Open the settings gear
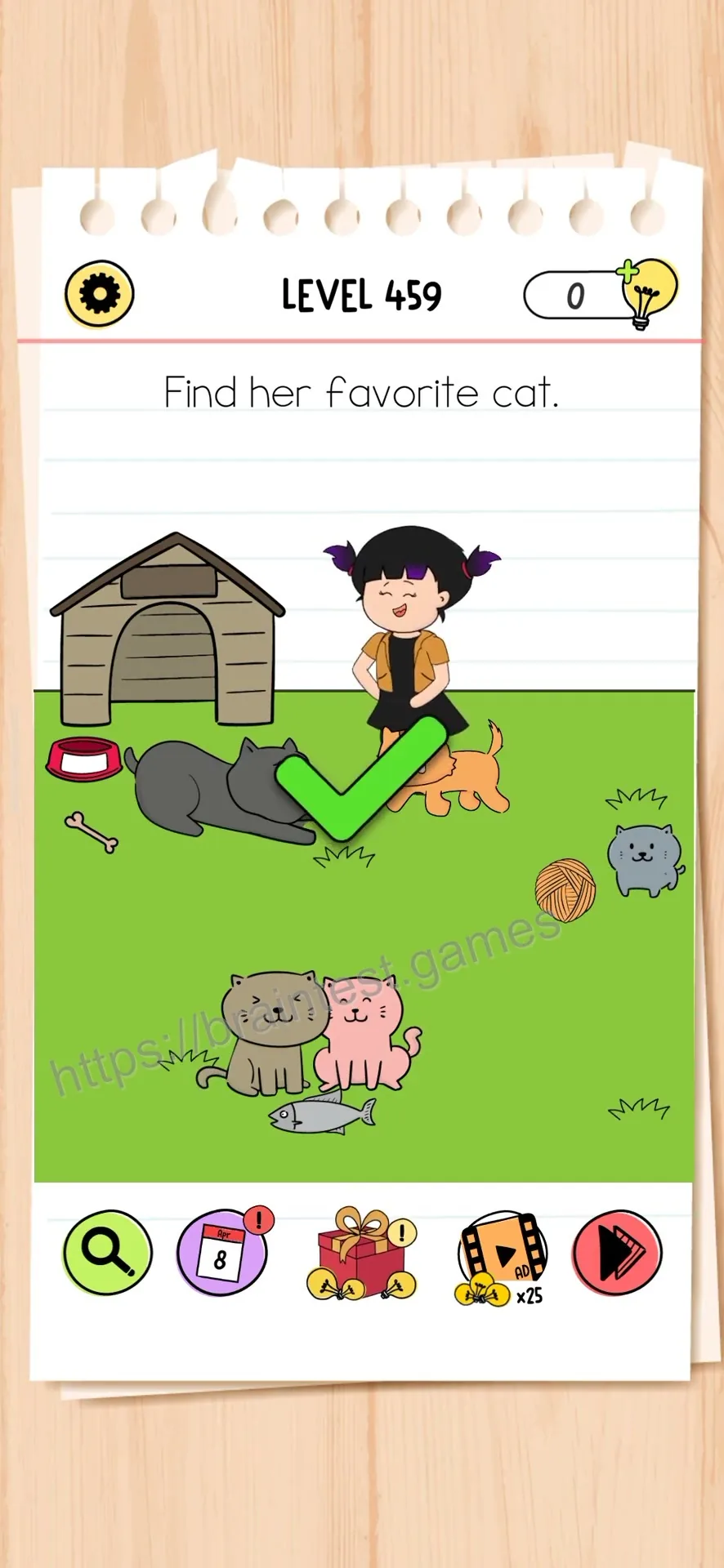The height and width of the screenshot is (1568, 724). tap(100, 294)
